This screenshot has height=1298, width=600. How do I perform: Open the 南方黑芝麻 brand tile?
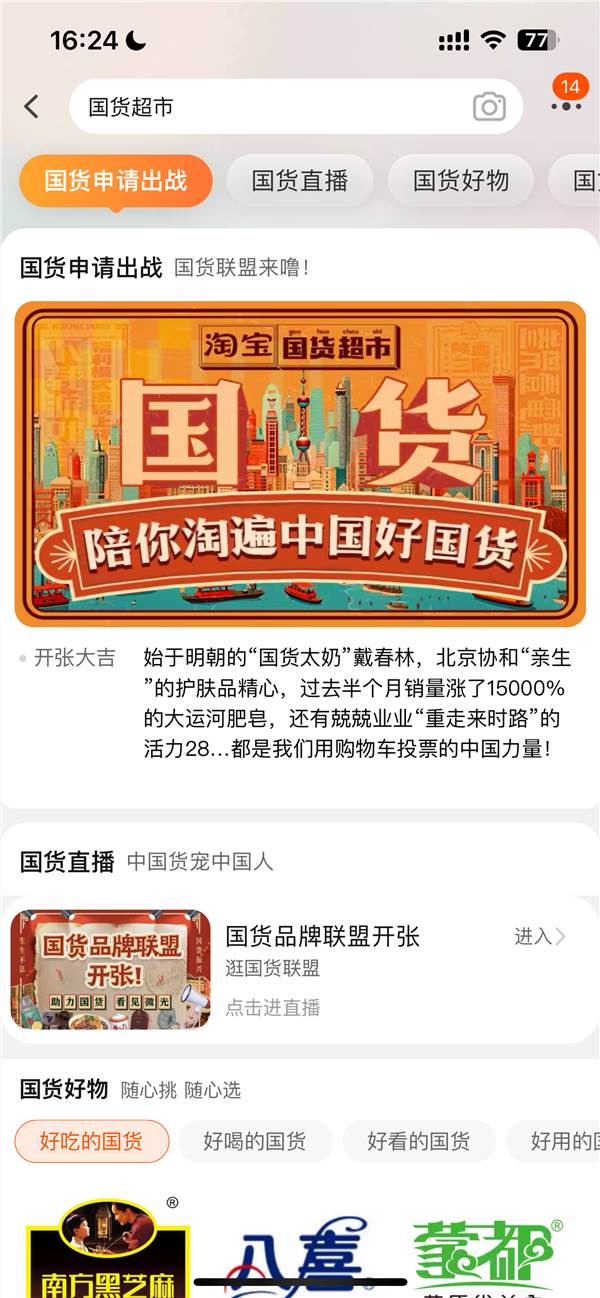coord(107,1248)
